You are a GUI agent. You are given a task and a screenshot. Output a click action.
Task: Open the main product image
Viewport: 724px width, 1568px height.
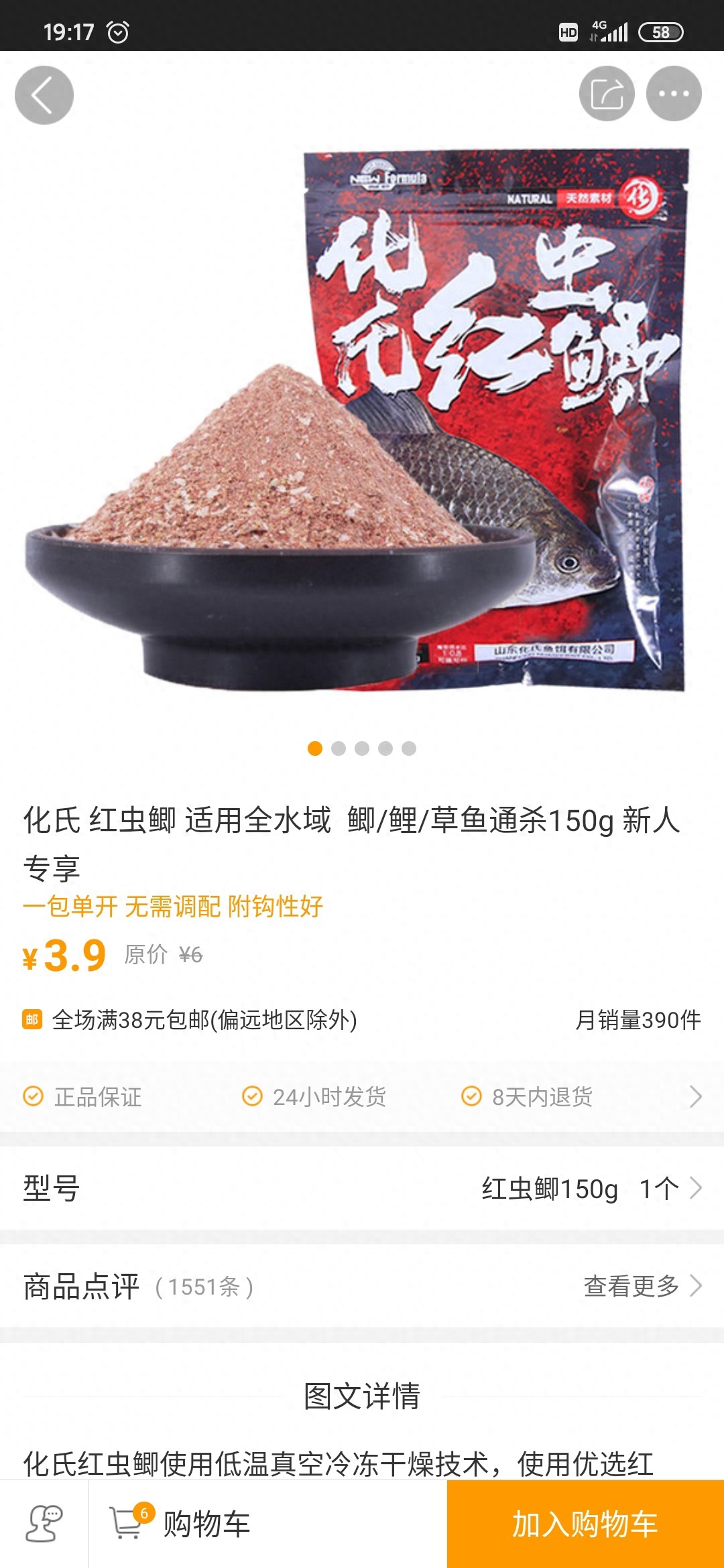click(362, 419)
